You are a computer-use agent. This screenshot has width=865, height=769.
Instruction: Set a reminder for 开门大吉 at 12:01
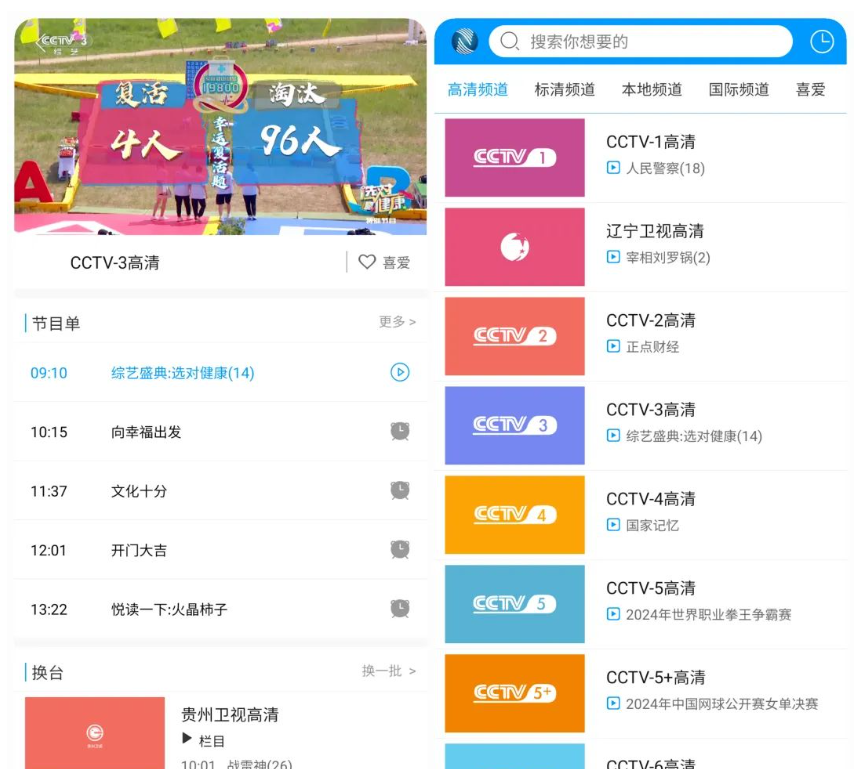[x=399, y=549]
